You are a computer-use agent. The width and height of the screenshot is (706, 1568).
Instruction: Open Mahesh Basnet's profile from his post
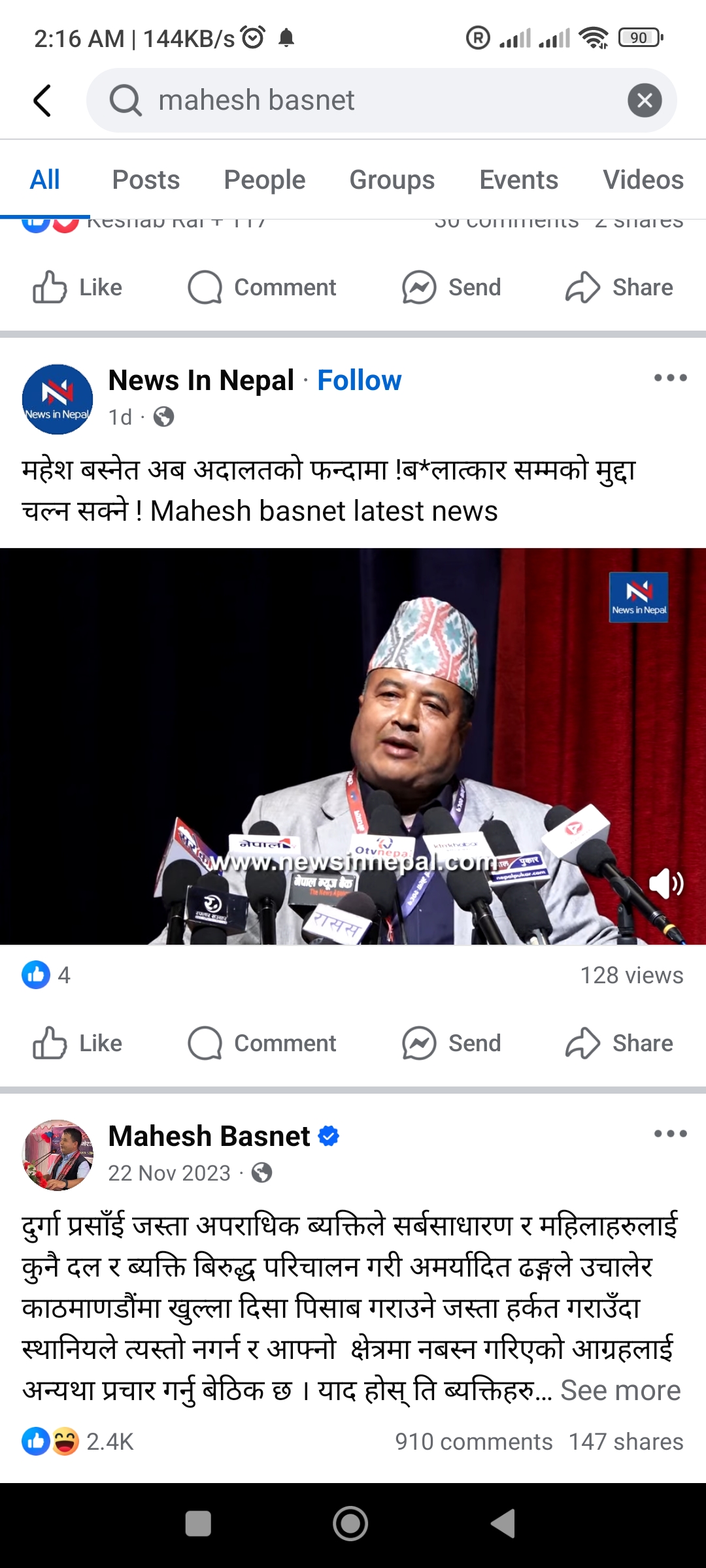[x=209, y=1136]
